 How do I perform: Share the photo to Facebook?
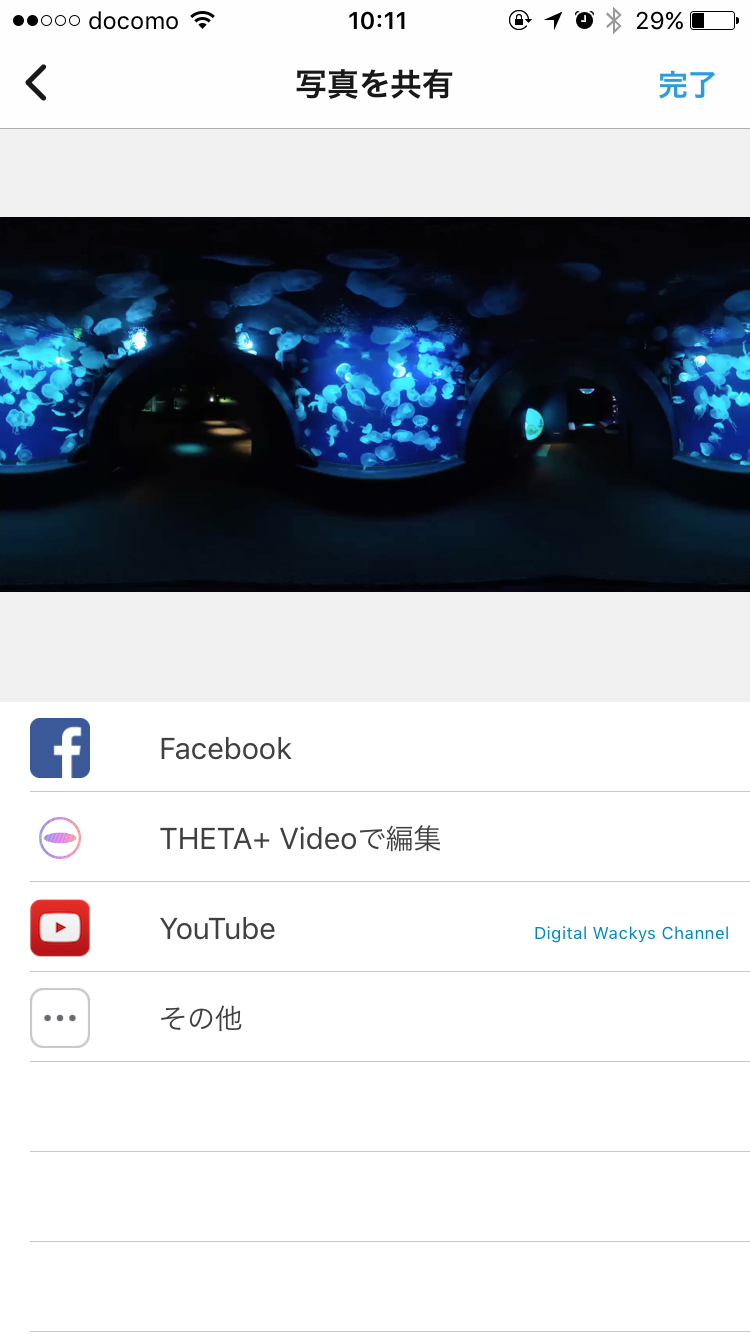(375, 747)
